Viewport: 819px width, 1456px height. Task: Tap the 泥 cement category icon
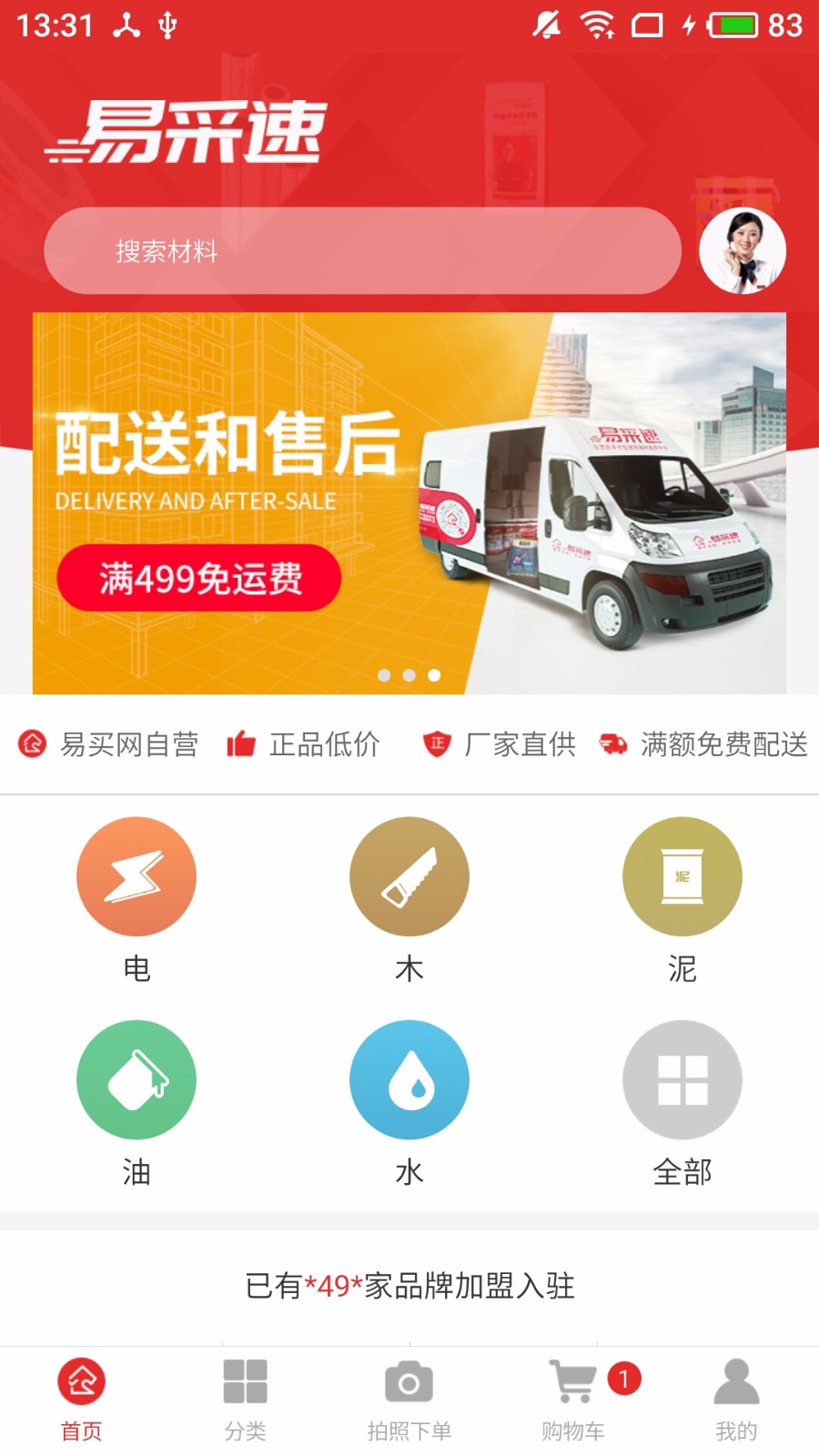[x=682, y=875]
